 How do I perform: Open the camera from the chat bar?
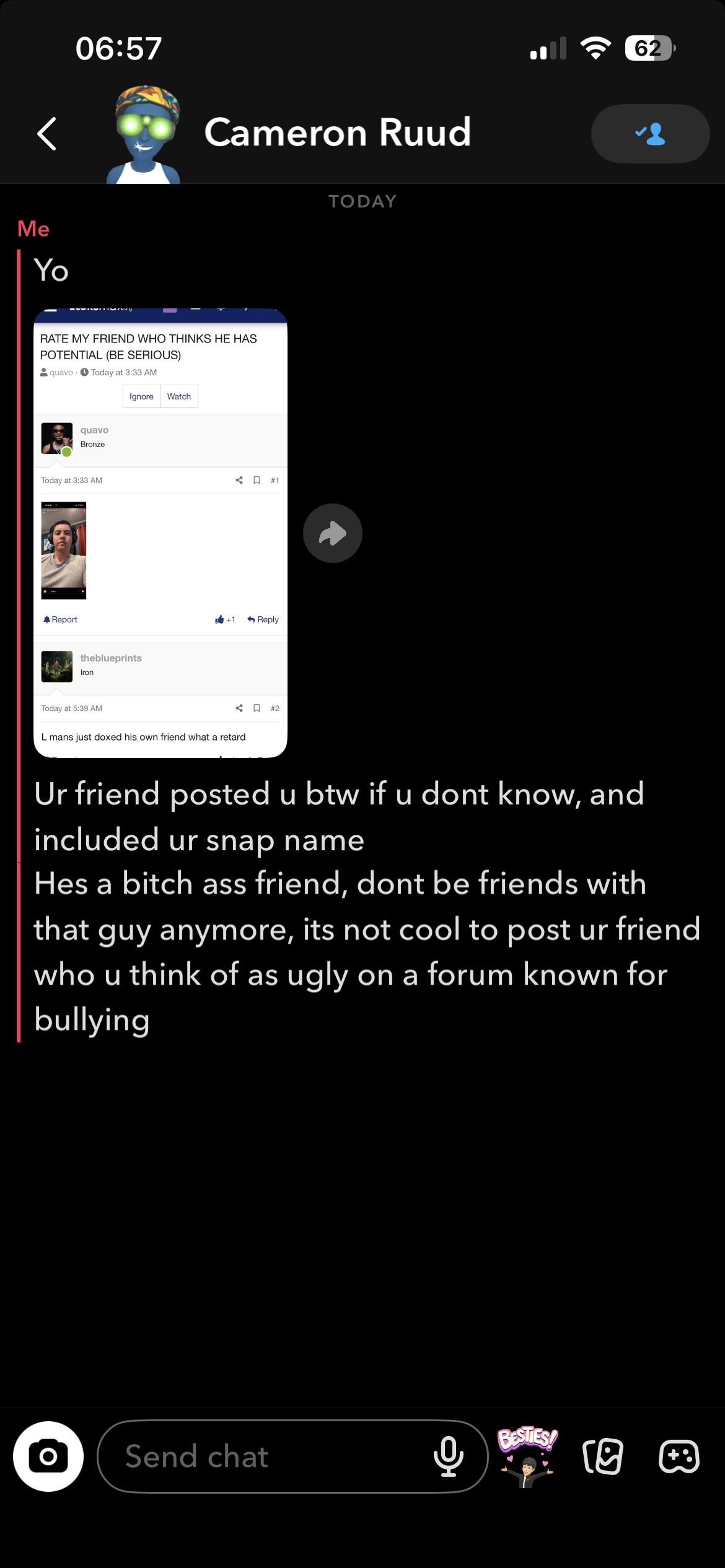[48, 1456]
